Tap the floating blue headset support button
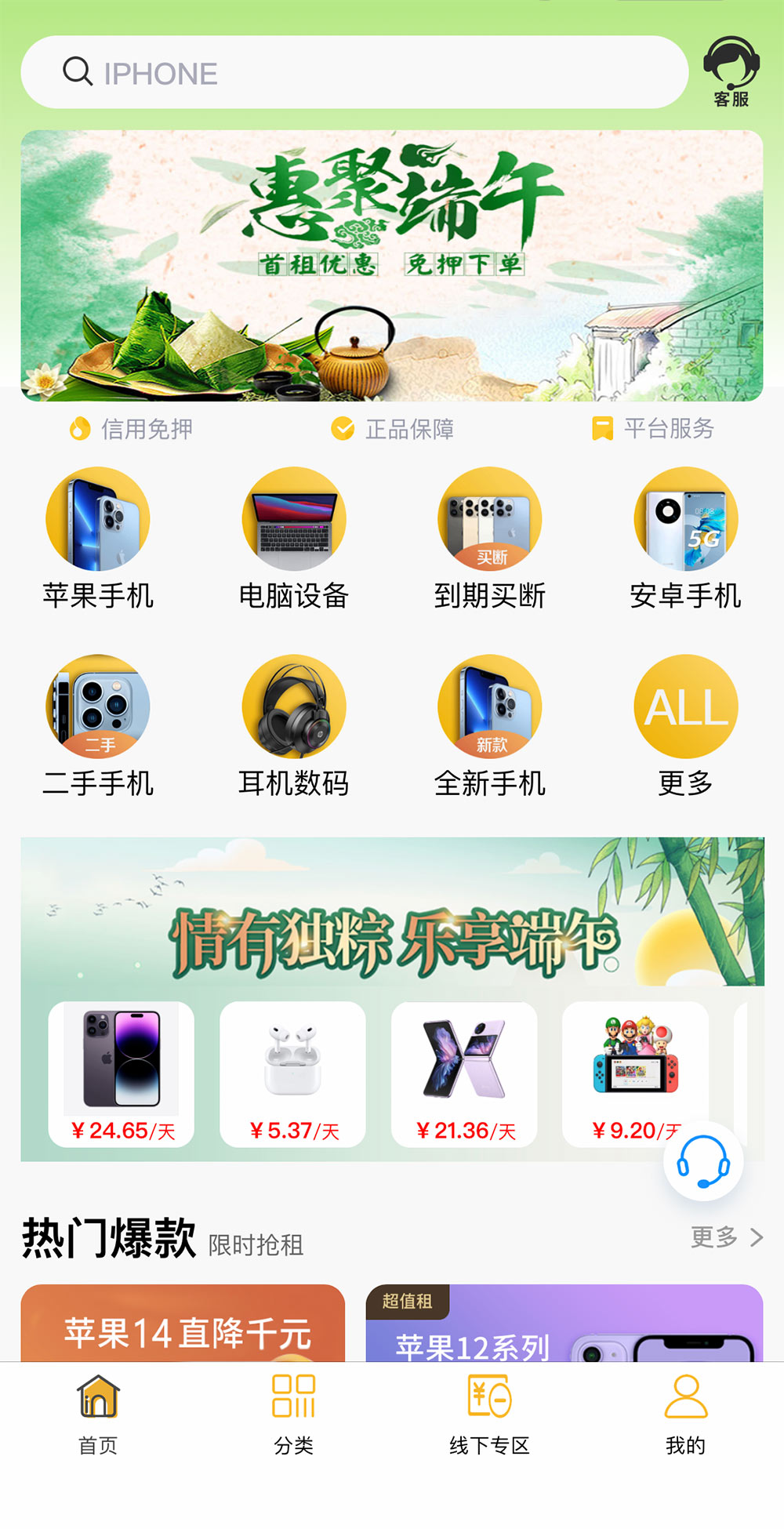Image resolution: width=784 pixels, height=1529 pixels. [x=703, y=1161]
